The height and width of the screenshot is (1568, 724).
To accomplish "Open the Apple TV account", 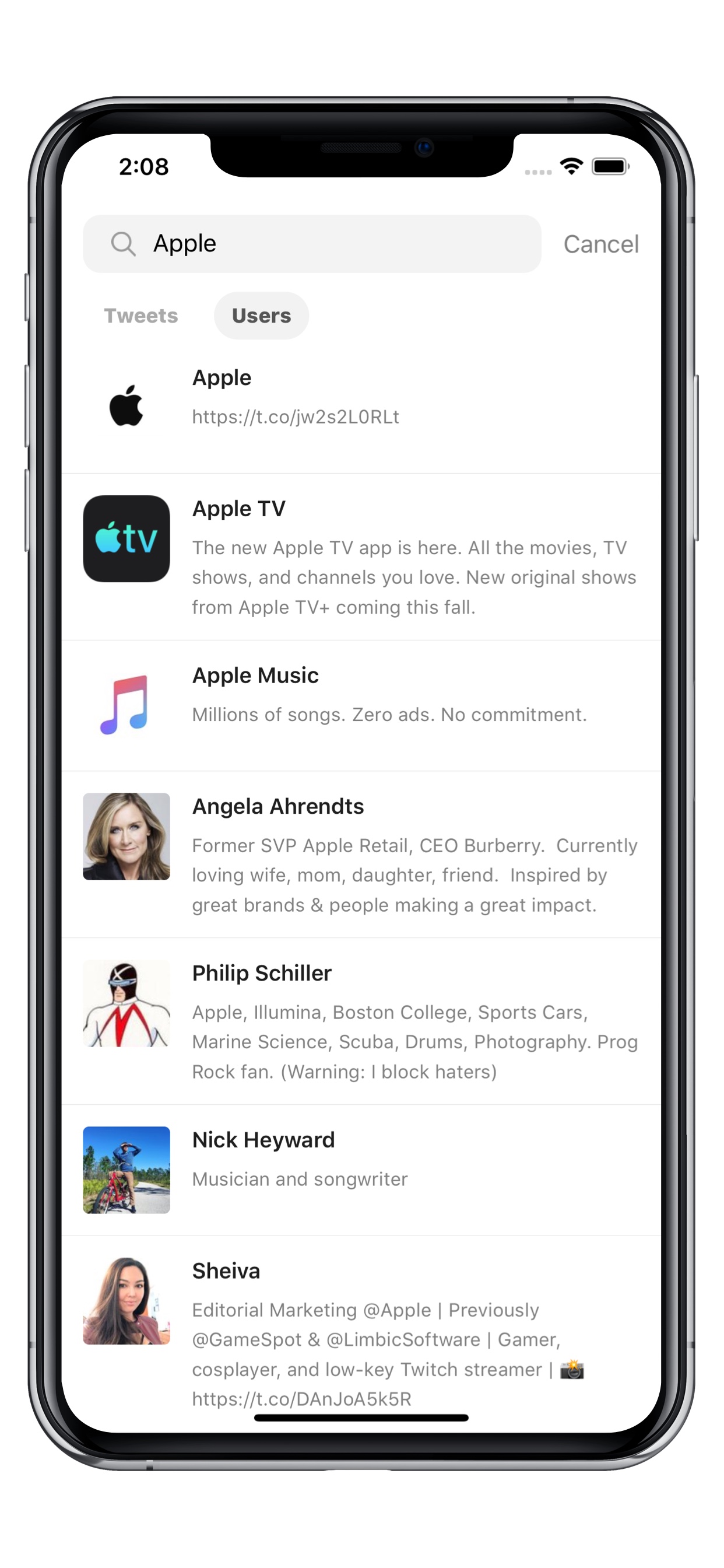I will click(x=360, y=556).
